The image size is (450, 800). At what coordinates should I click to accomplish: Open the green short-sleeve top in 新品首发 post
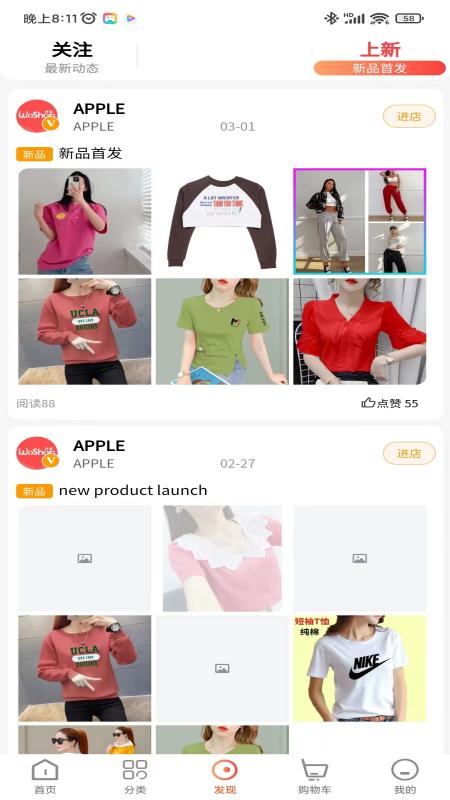pos(222,331)
